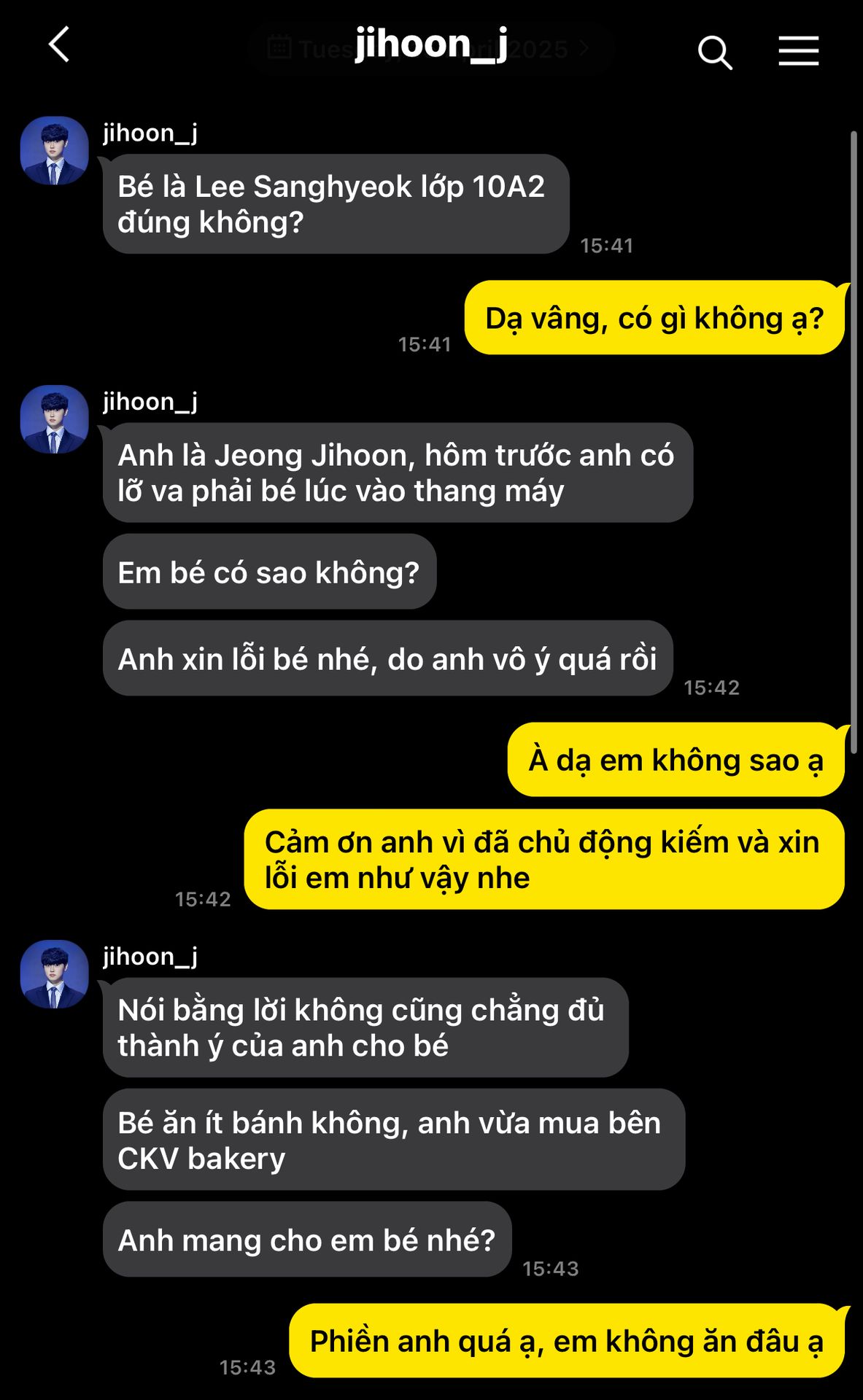Screen dimensions: 863x1400
Task: Go back using the top-left arrow
Action: tap(60, 45)
